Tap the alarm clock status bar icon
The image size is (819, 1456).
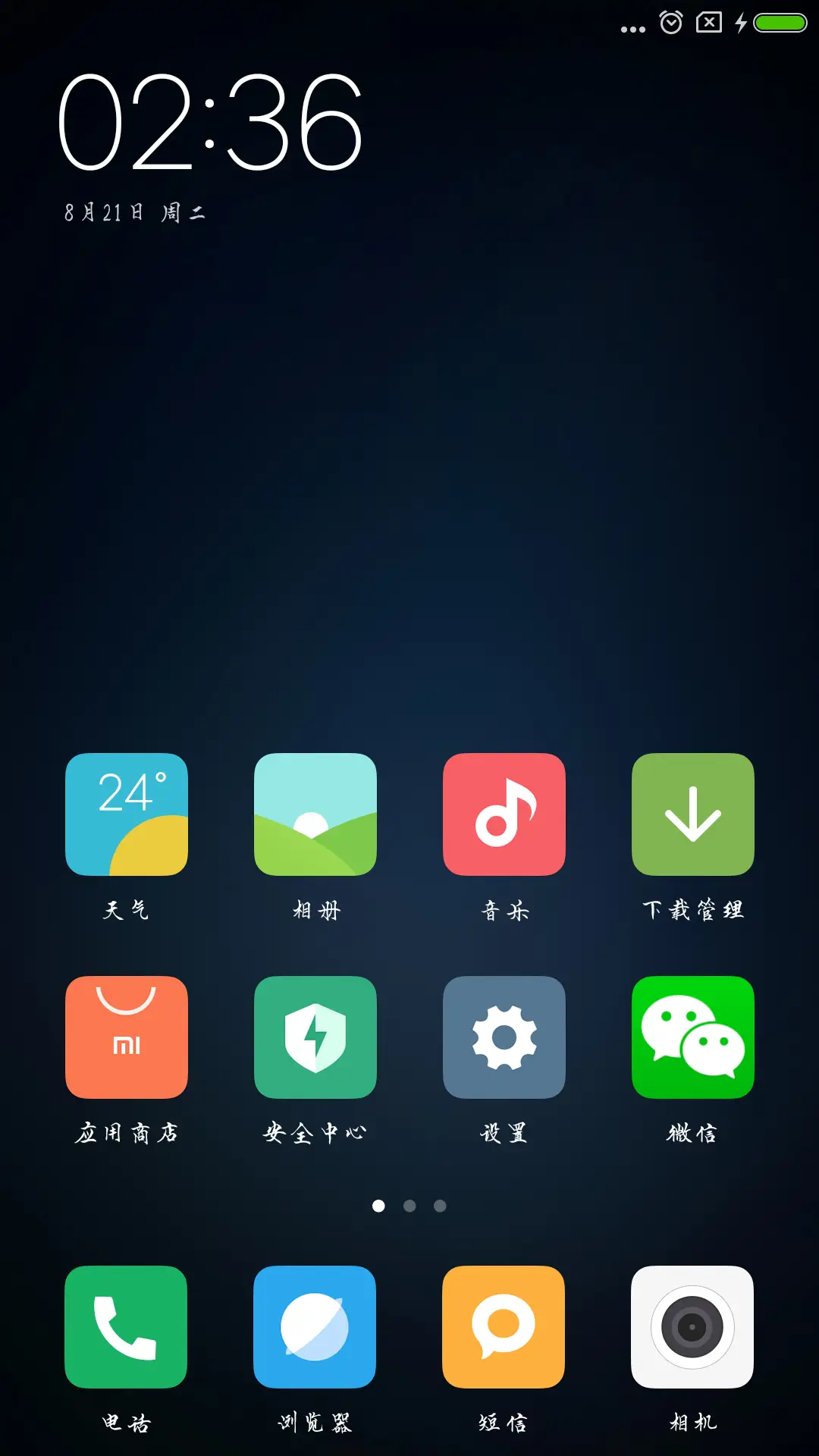(x=670, y=24)
